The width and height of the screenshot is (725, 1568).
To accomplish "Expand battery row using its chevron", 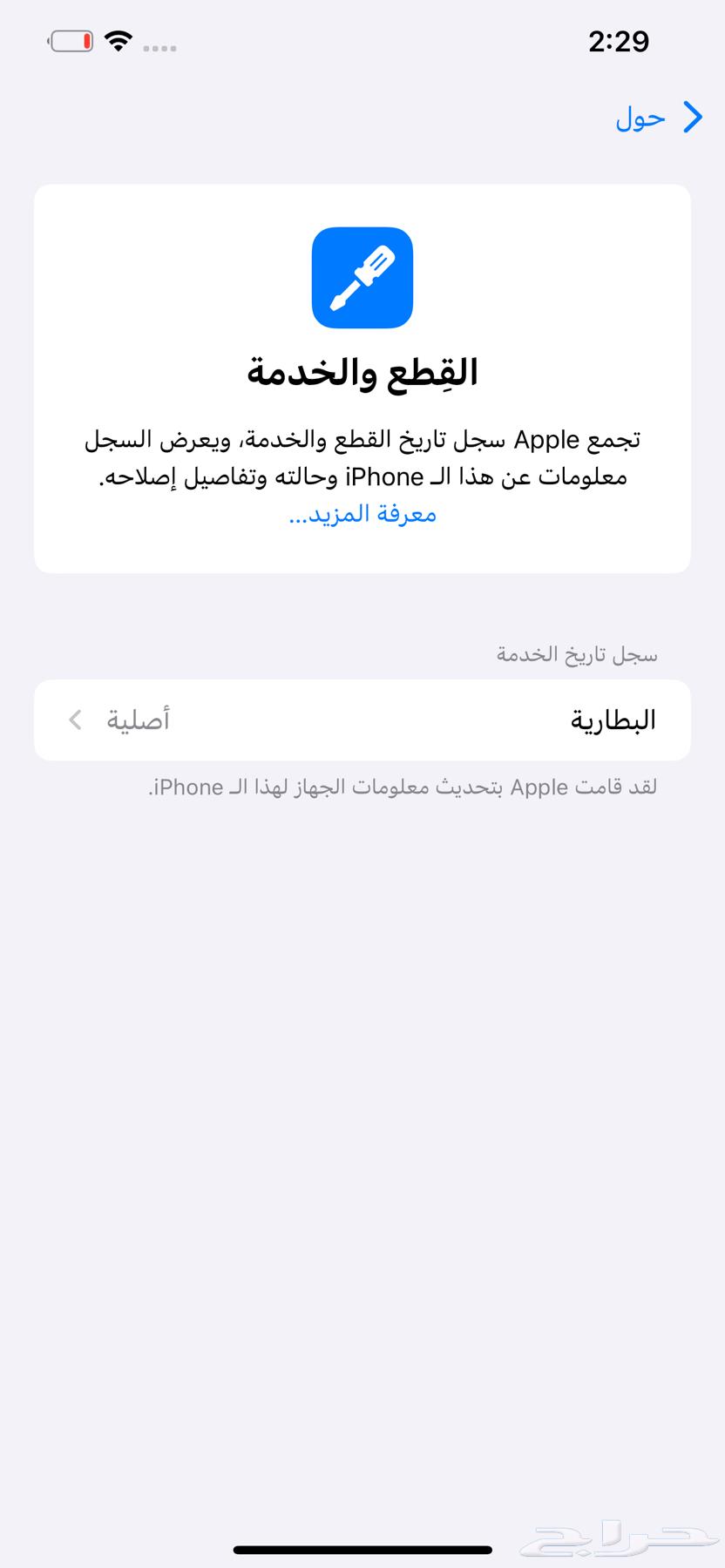I will pyautogui.click(x=75, y=720).
